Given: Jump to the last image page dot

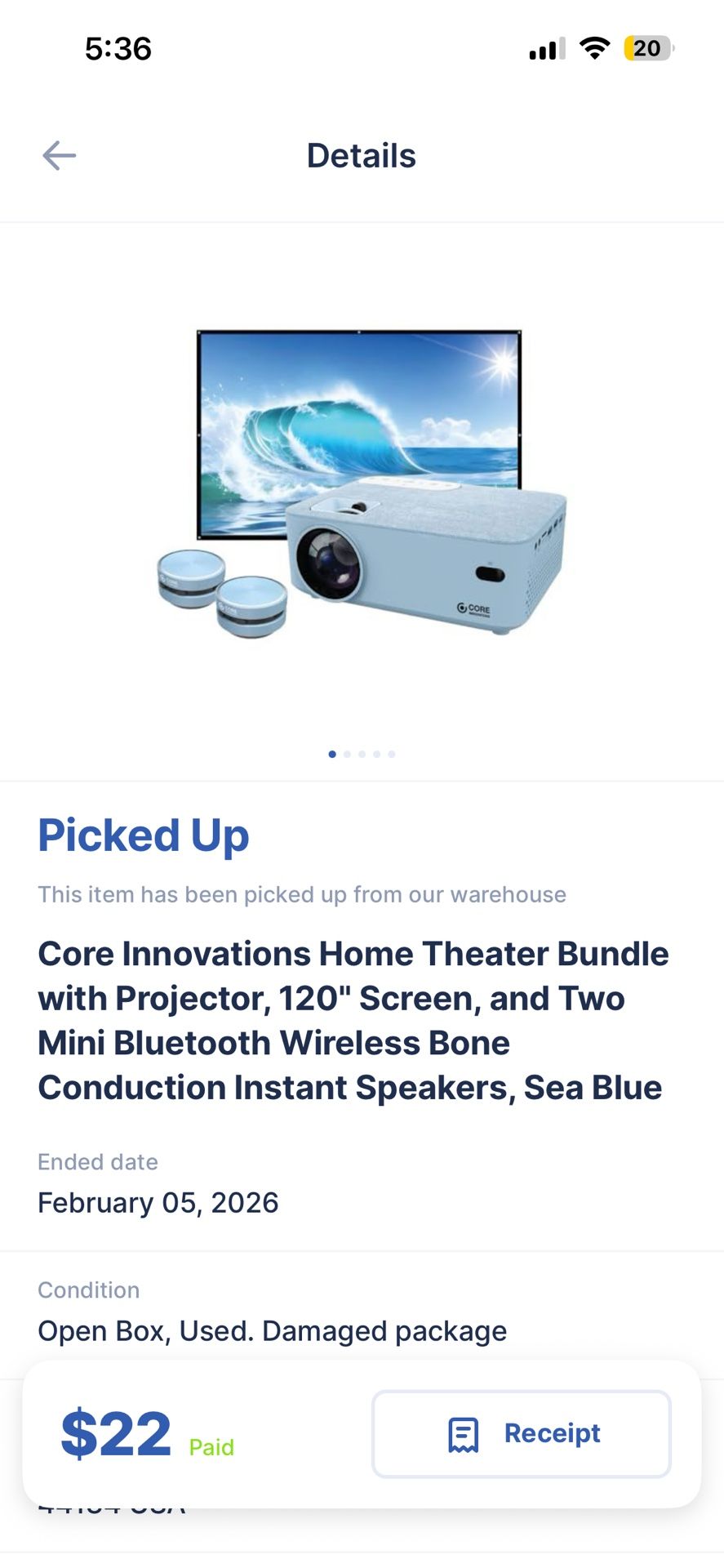Looking at the screenshot, I should (x=392, y=754).
